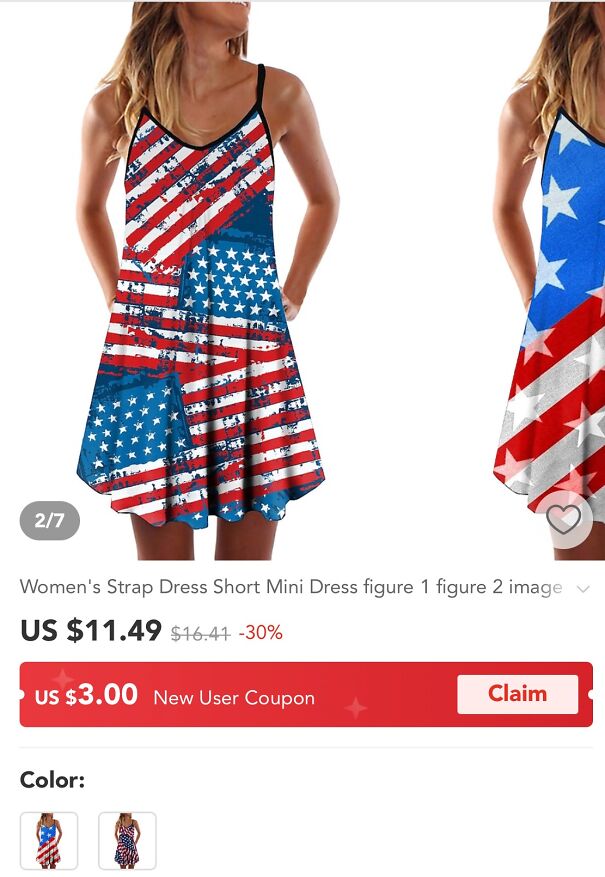Select the first color swatch
605x877 pixels.
coord(49,841)
